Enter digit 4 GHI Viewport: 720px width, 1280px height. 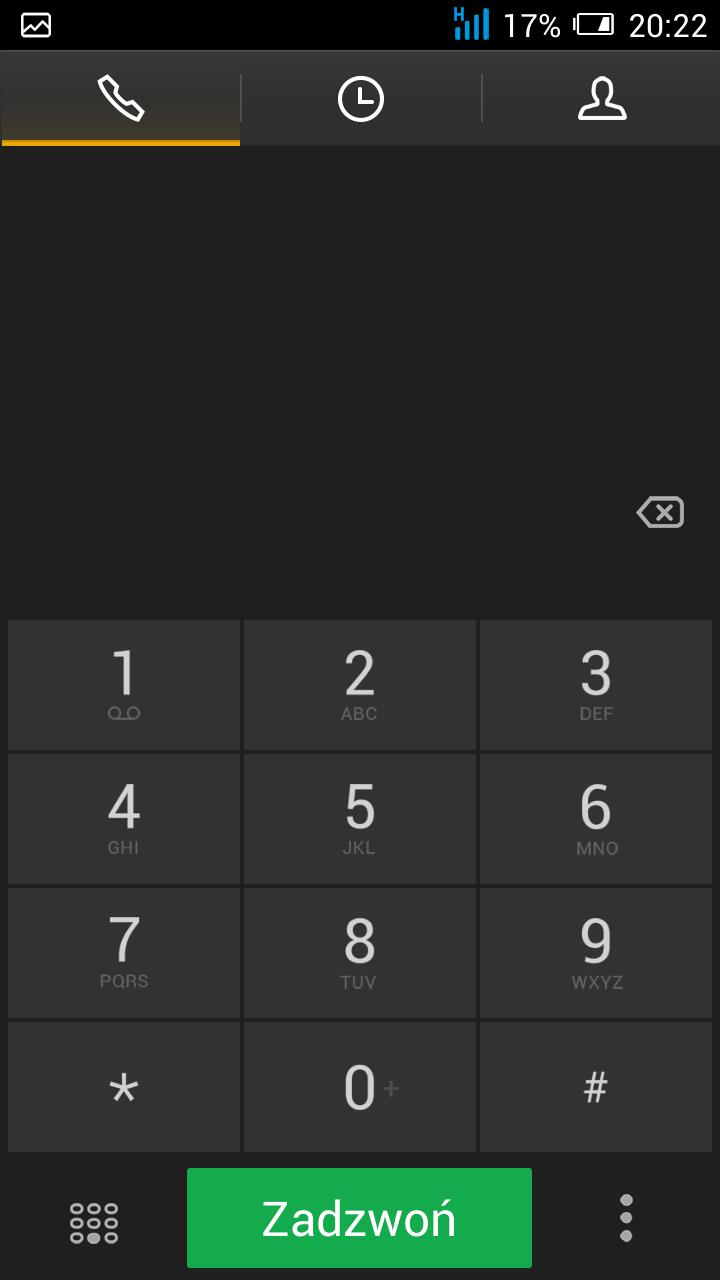(124, 819)
